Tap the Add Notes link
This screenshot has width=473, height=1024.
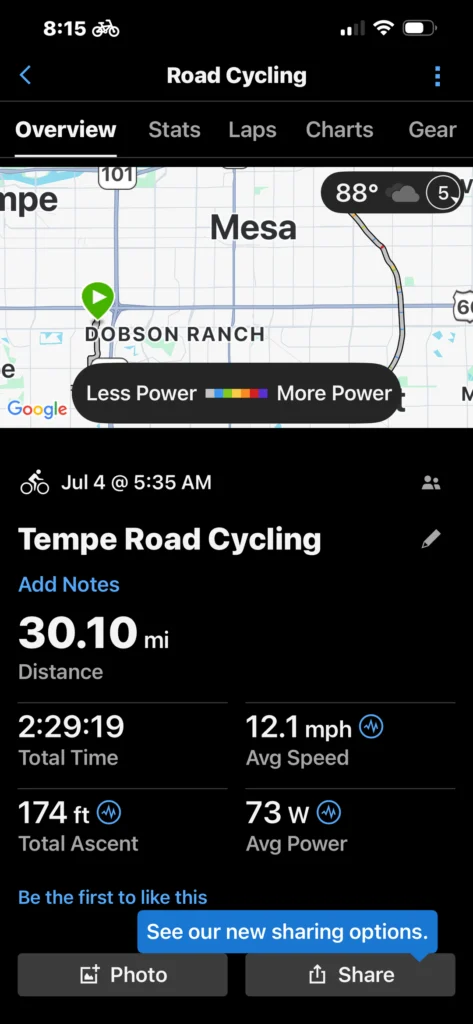[69, 584]
